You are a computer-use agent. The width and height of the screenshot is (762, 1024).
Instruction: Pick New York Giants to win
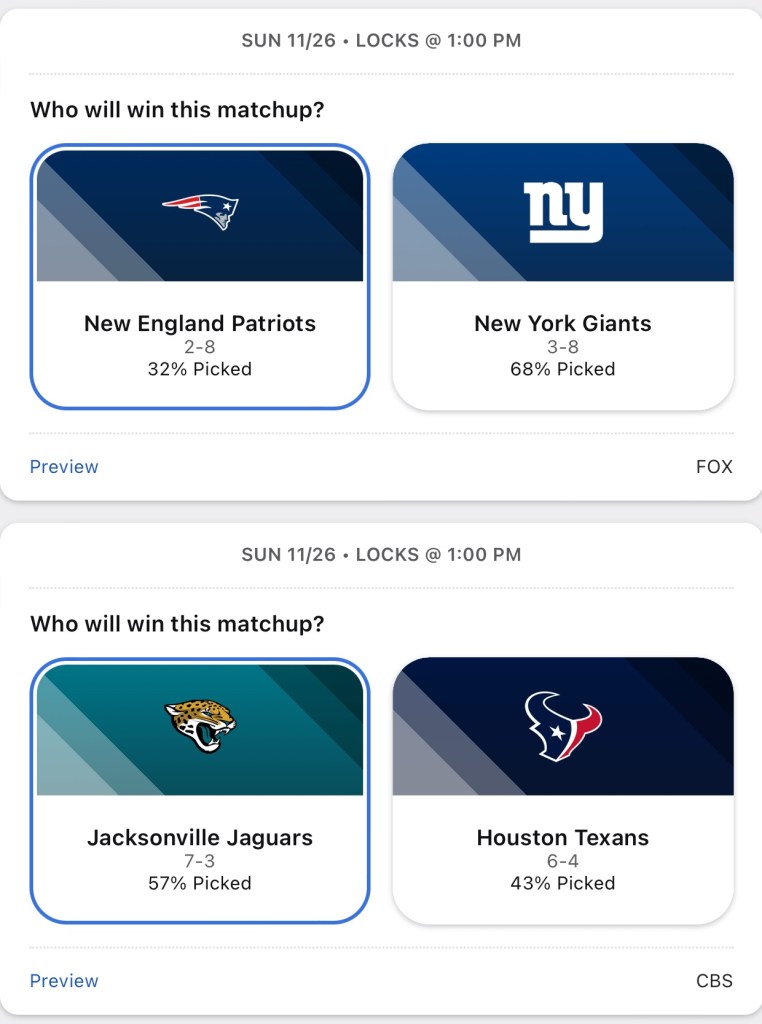coord(563,277)
